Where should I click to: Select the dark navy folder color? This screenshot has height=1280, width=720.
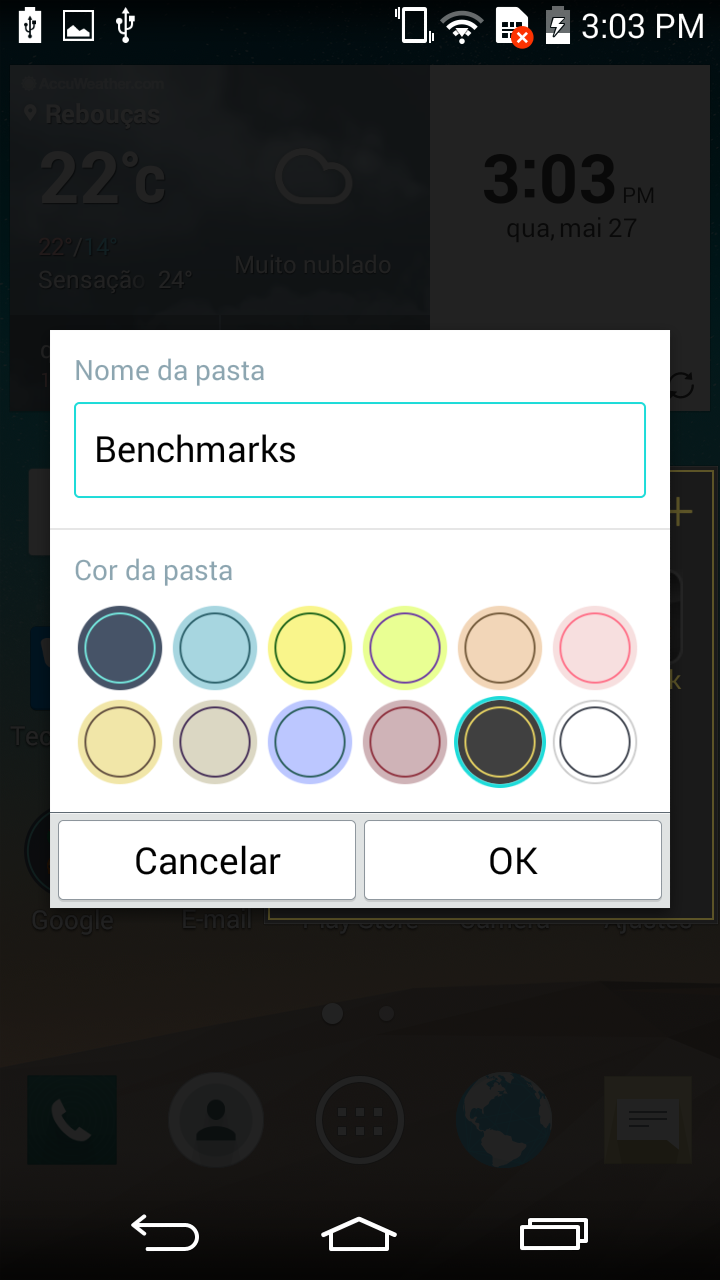pos(120,648)
